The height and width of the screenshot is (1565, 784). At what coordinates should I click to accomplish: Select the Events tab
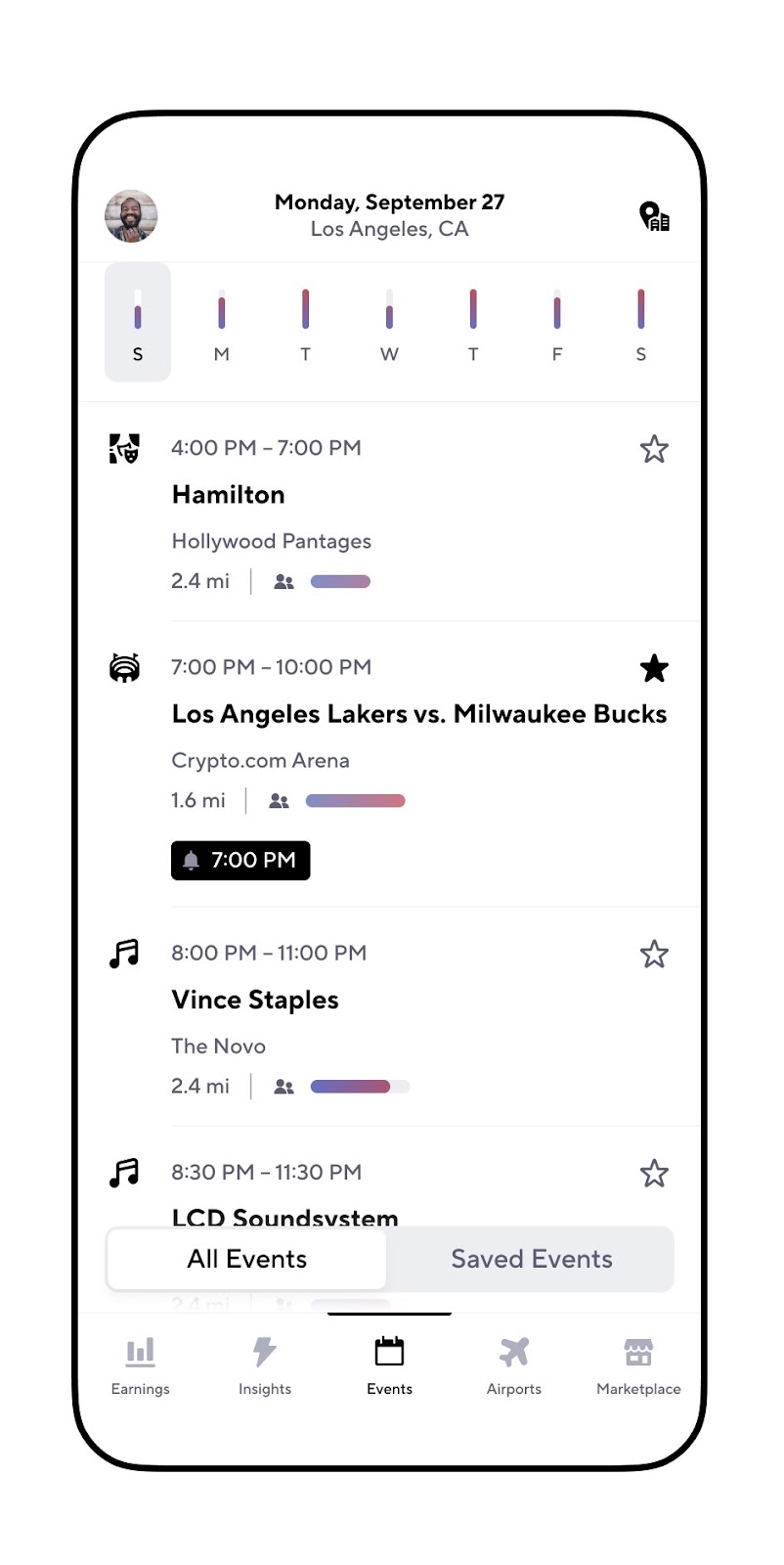[389, 1365]
